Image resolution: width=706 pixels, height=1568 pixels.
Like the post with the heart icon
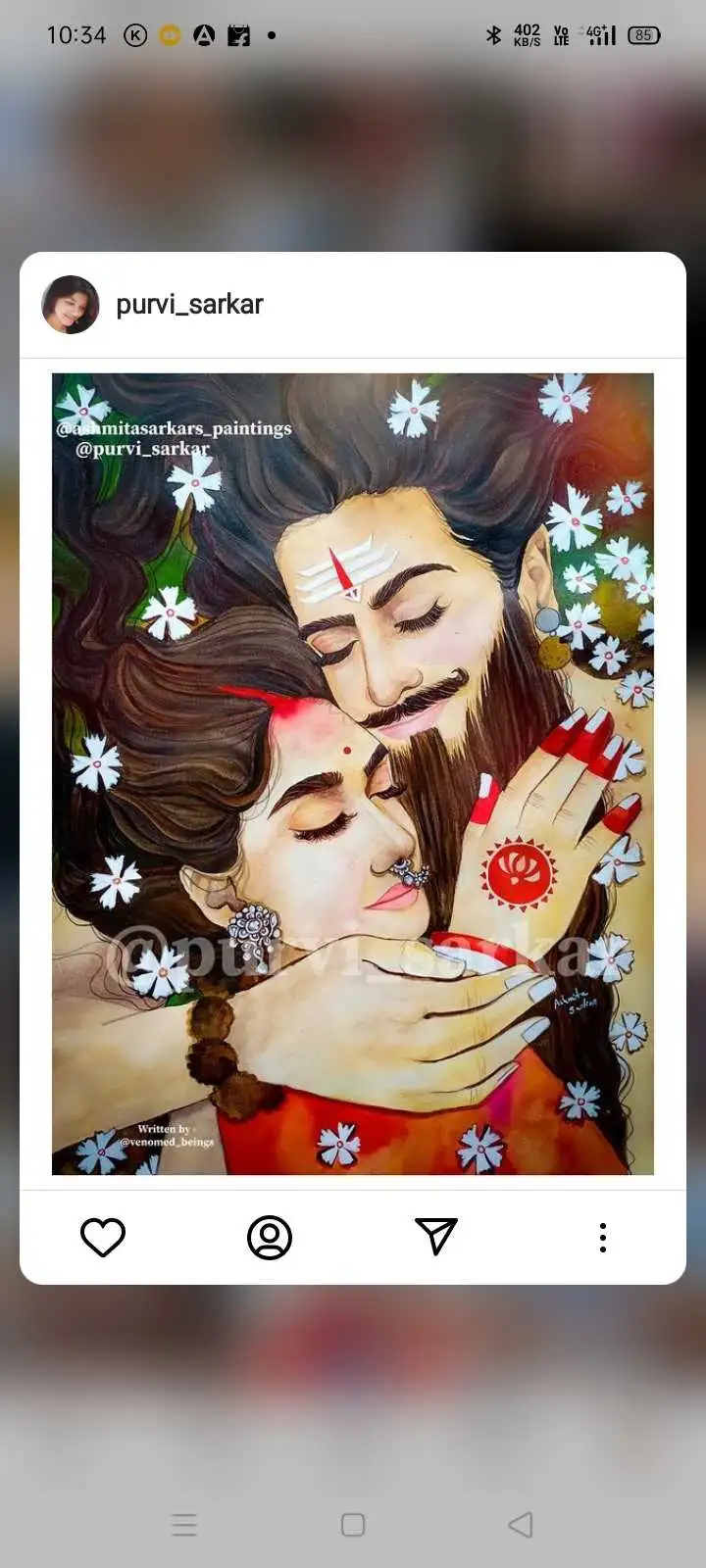coord(102,1237)
